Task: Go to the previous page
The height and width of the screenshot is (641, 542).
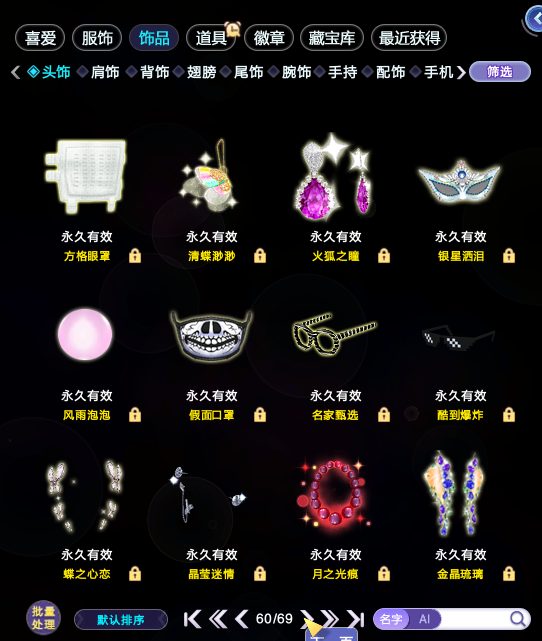Action: (x=241, y=619)
